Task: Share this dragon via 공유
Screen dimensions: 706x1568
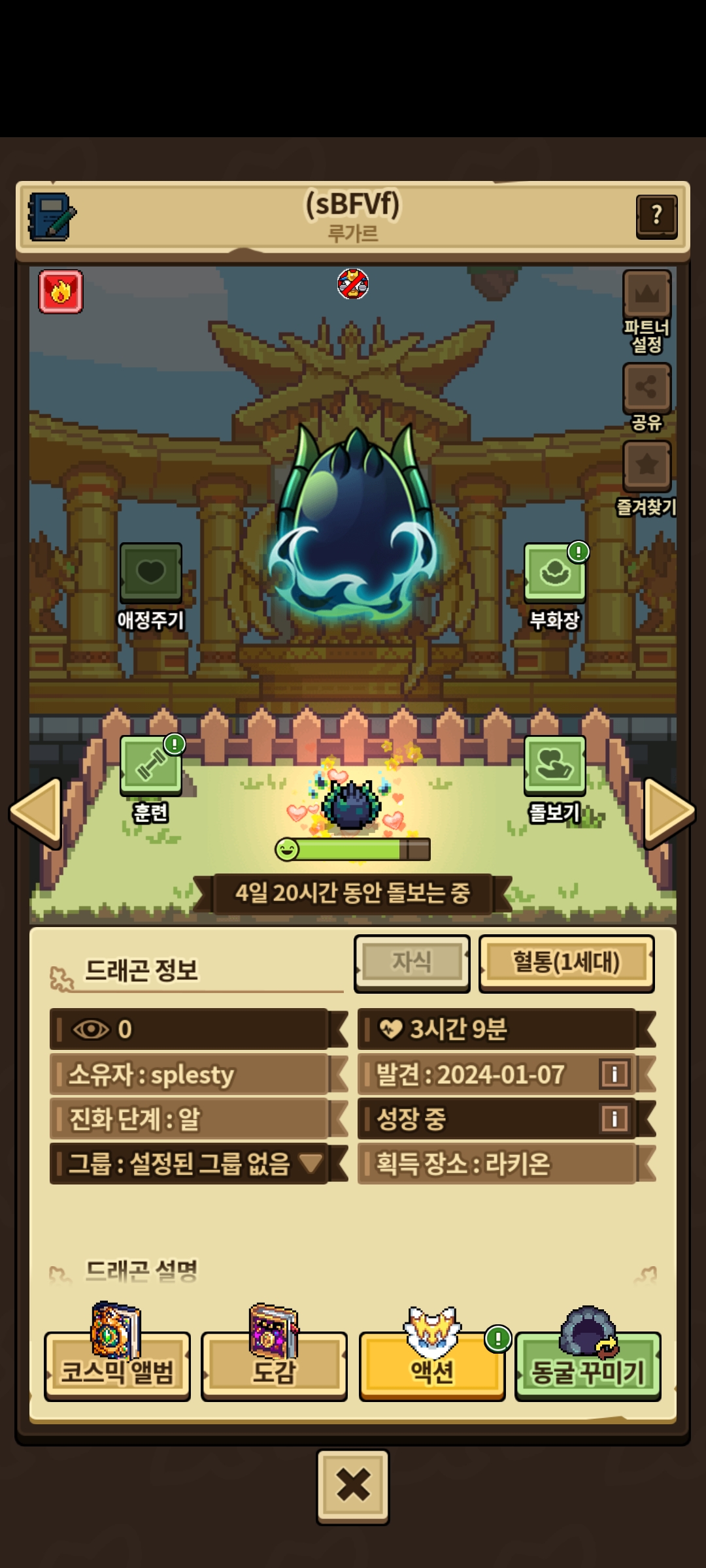Action: pos(647,388)
